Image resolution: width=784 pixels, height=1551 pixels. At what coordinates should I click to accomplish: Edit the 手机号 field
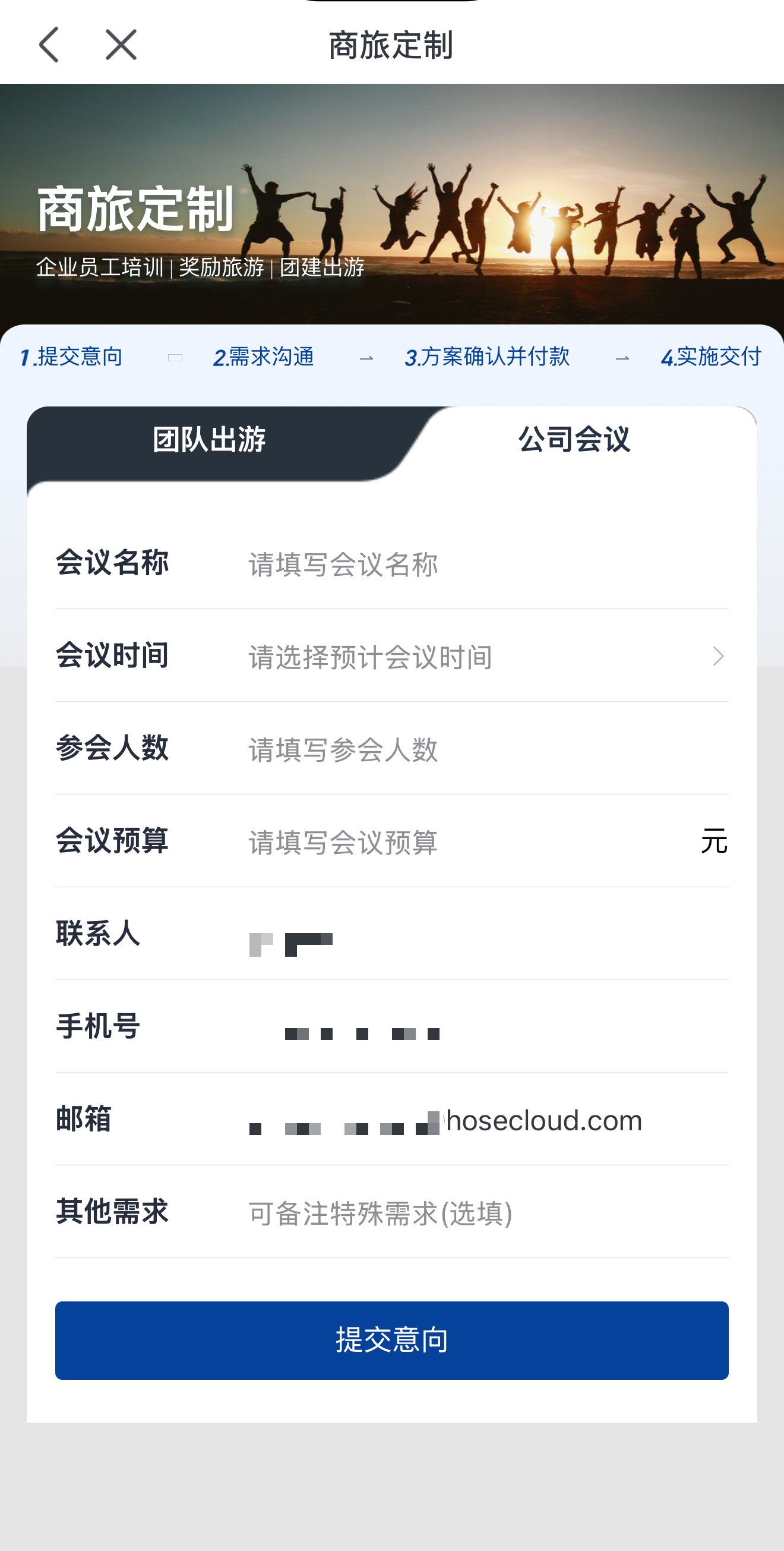pos(469,1028)
